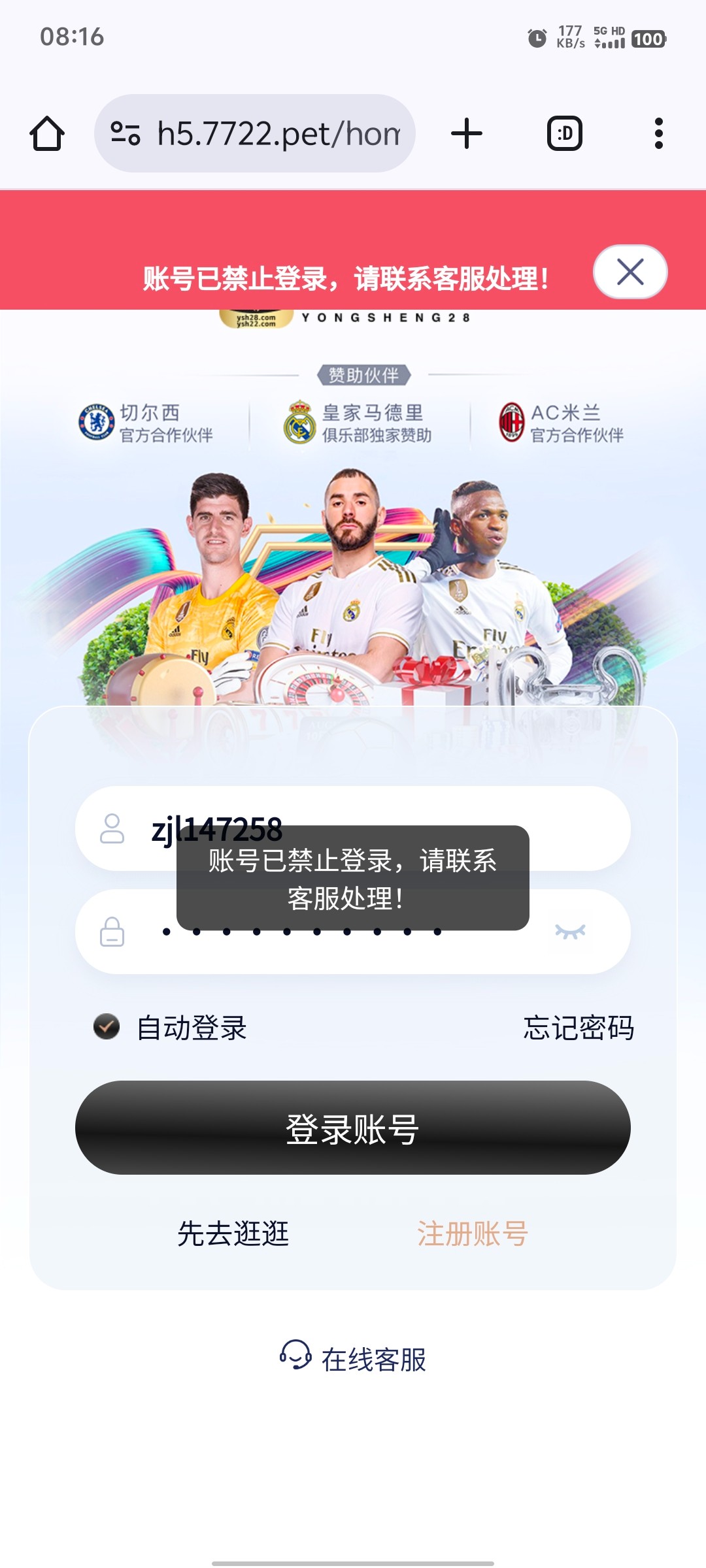706x1568 pixels.
Task: Open the 忘记密码 link
Action: pos(578,1028)
